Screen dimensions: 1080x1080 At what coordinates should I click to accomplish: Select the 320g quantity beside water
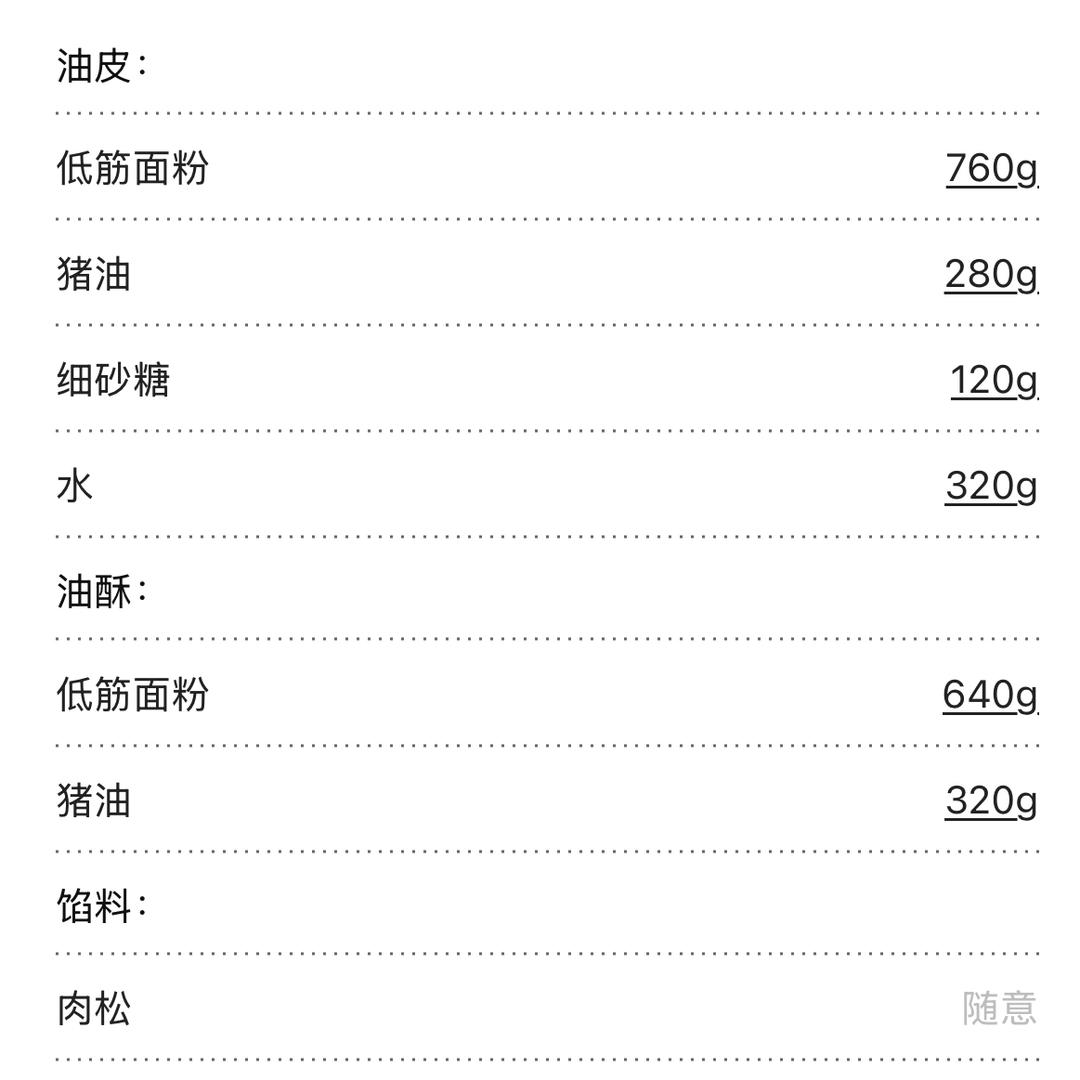coord(990,486)
